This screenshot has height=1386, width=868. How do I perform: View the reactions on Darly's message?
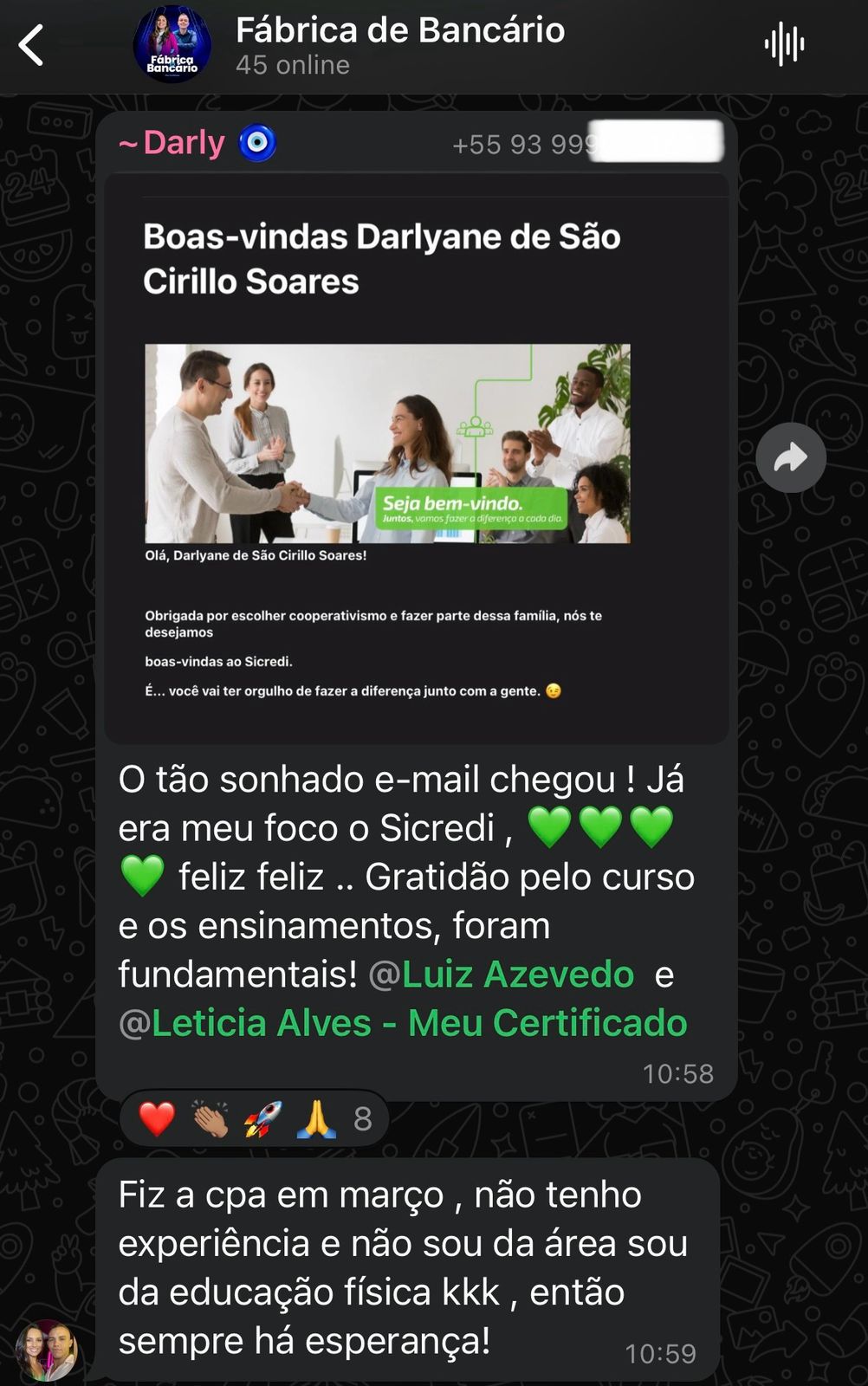pos(254,1119)
